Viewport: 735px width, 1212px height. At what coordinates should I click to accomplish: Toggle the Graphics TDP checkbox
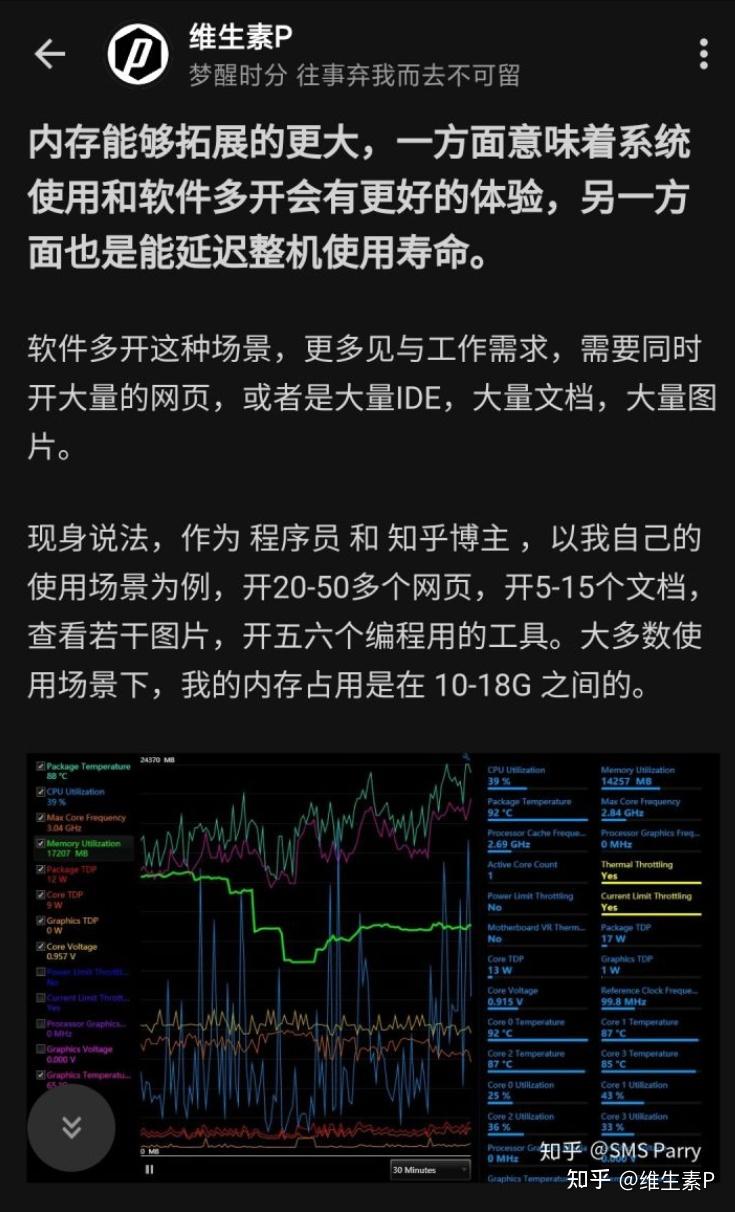(x=40, y=920)
